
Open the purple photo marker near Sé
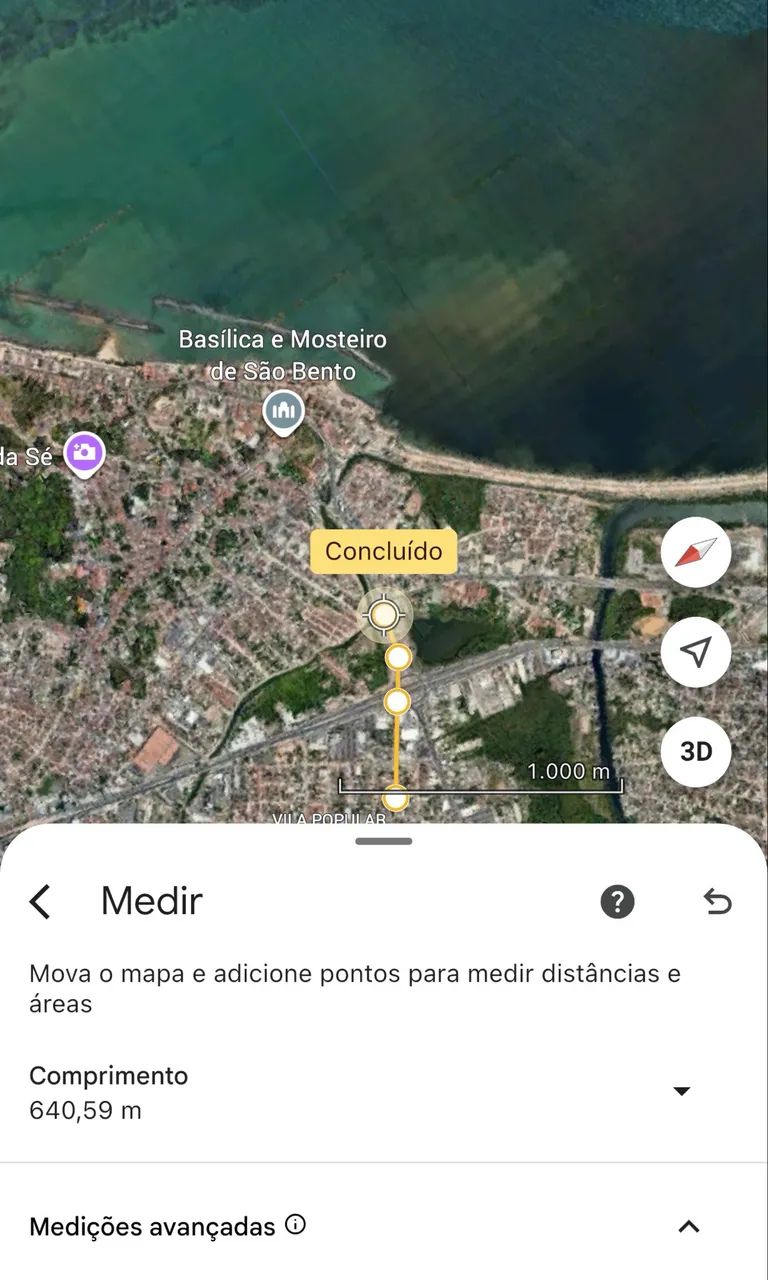pos(85,453)
